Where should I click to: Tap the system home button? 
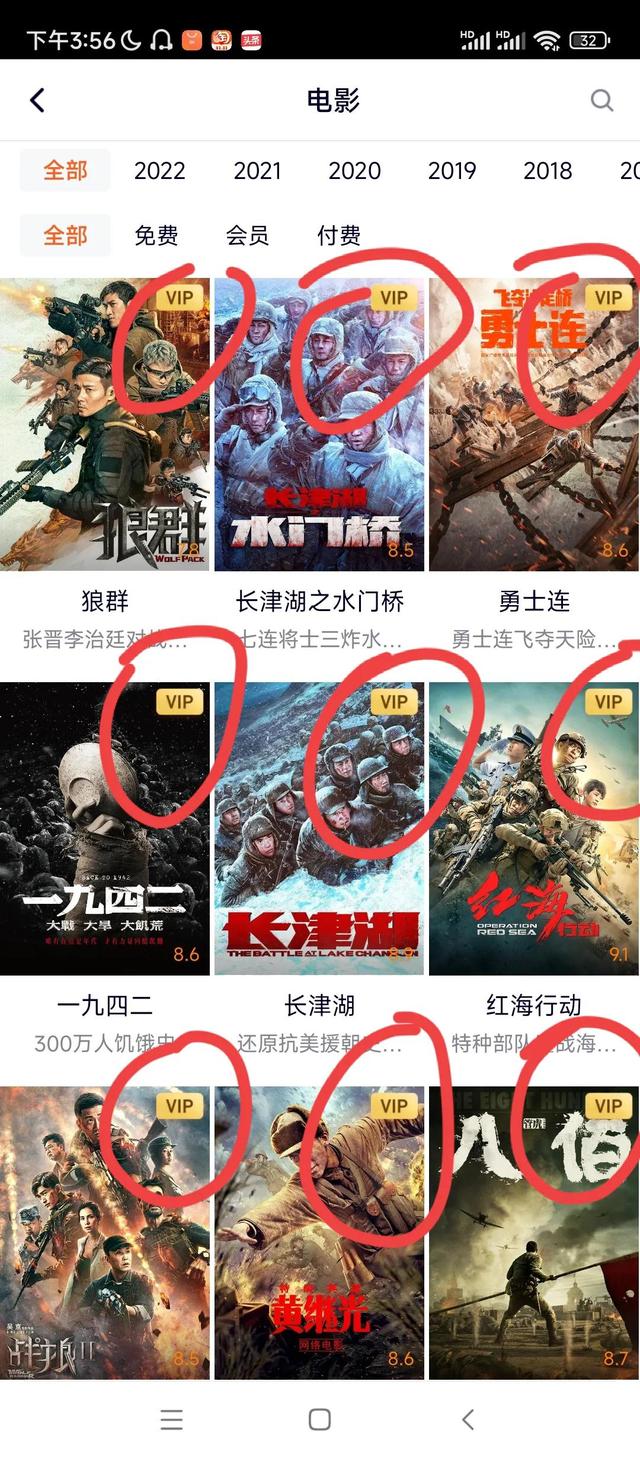click(320, 1419)
